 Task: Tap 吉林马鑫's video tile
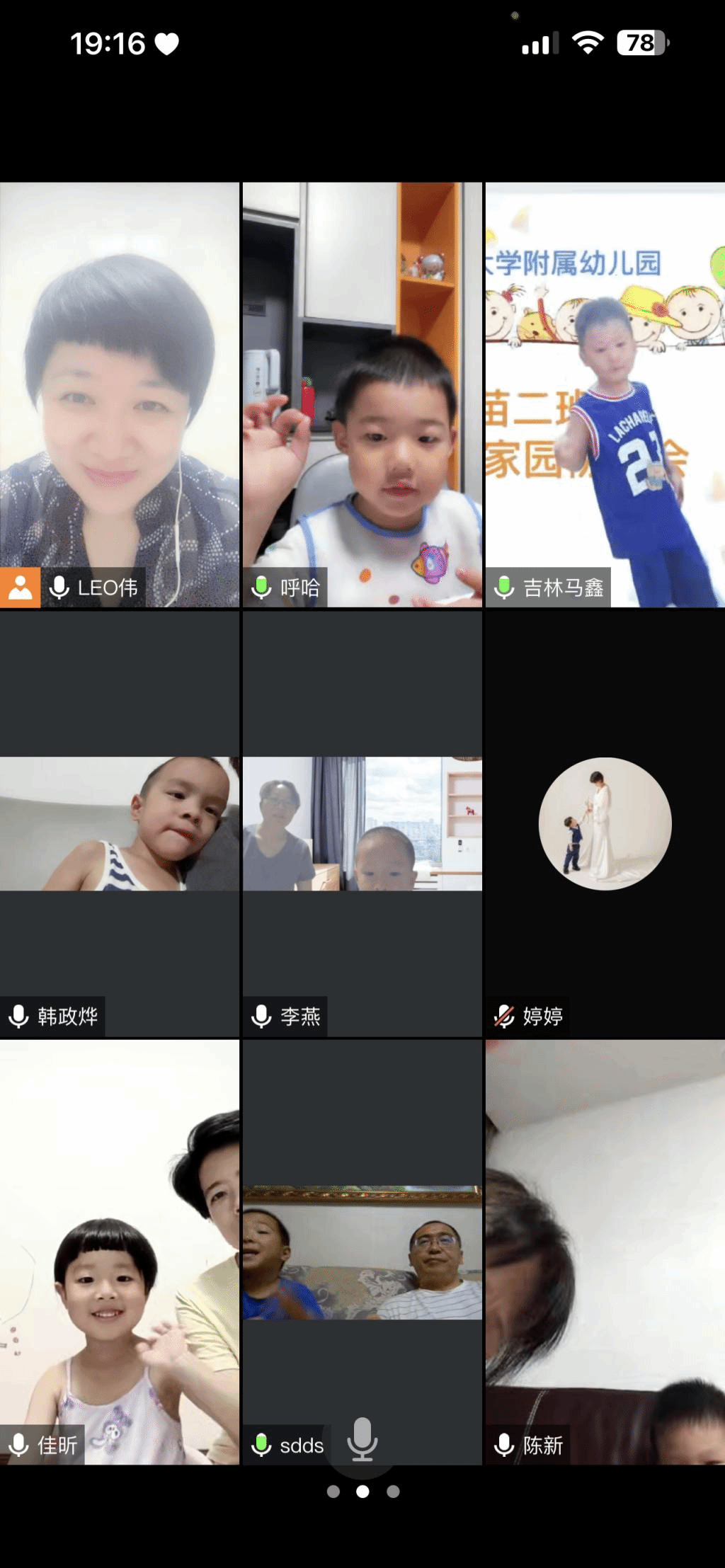pos(605,394)
